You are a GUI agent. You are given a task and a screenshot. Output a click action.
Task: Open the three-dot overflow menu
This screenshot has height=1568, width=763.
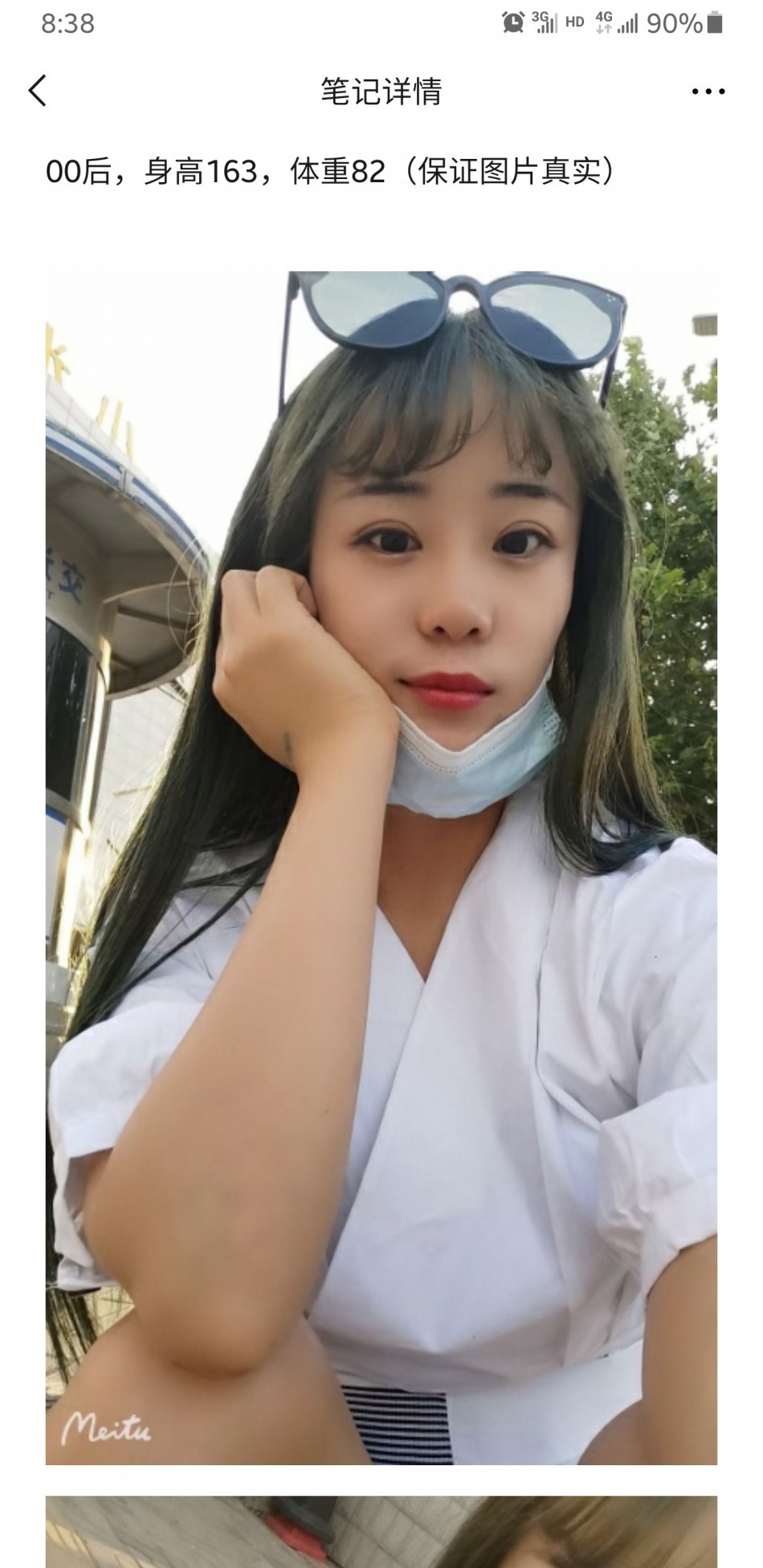coord(708,92)
